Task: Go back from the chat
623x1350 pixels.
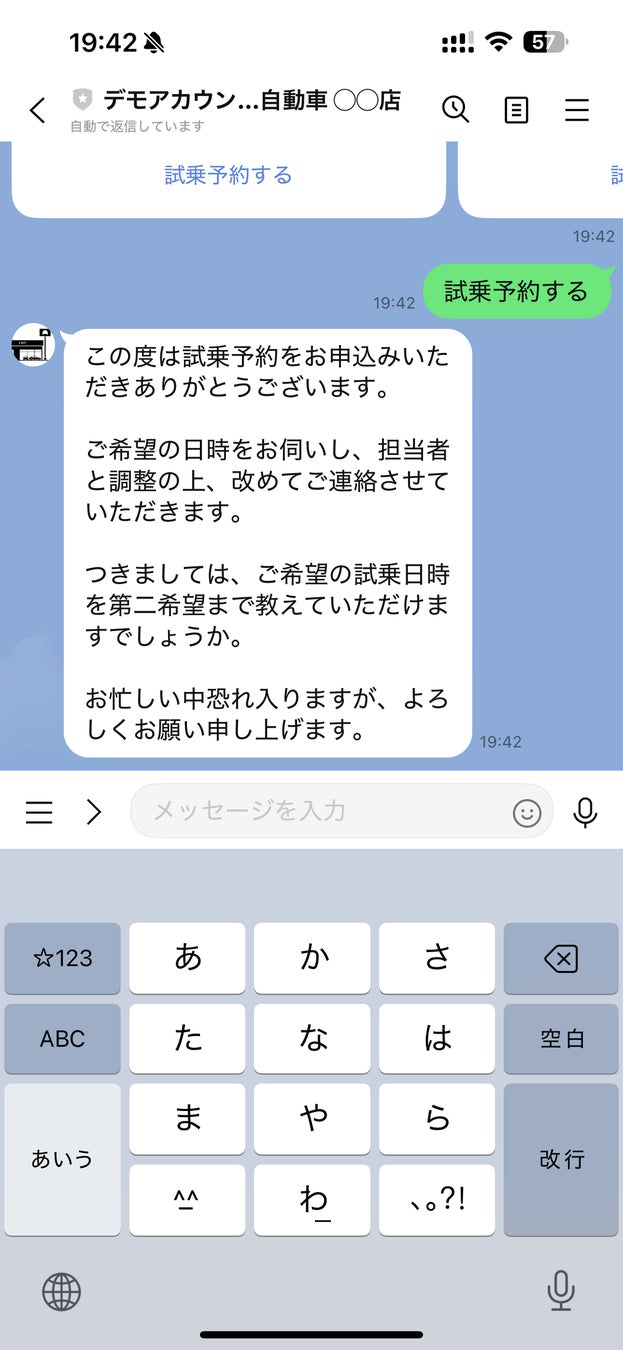Action: pos(38,110)
